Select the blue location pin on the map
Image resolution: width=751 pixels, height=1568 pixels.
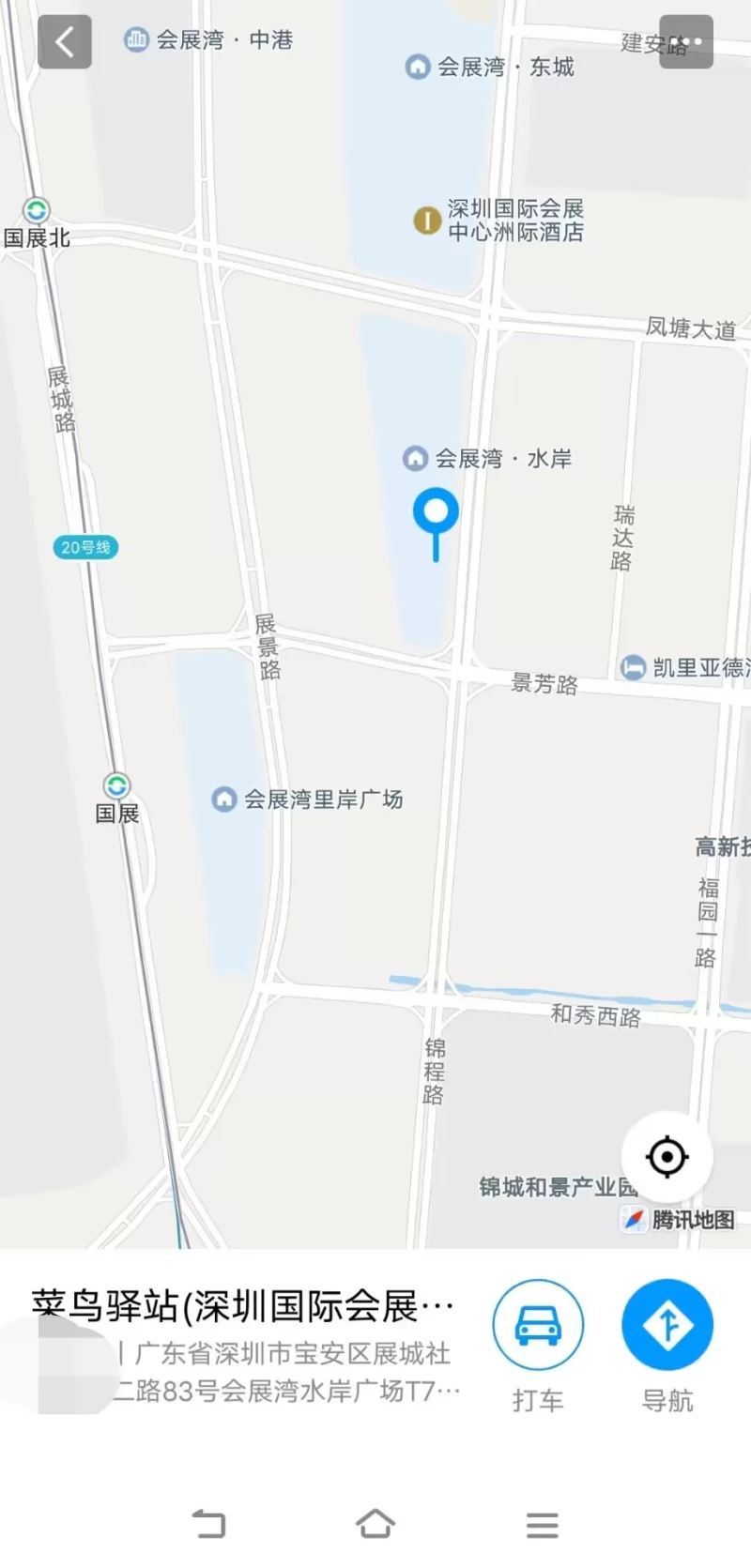(x=436, y=516)
